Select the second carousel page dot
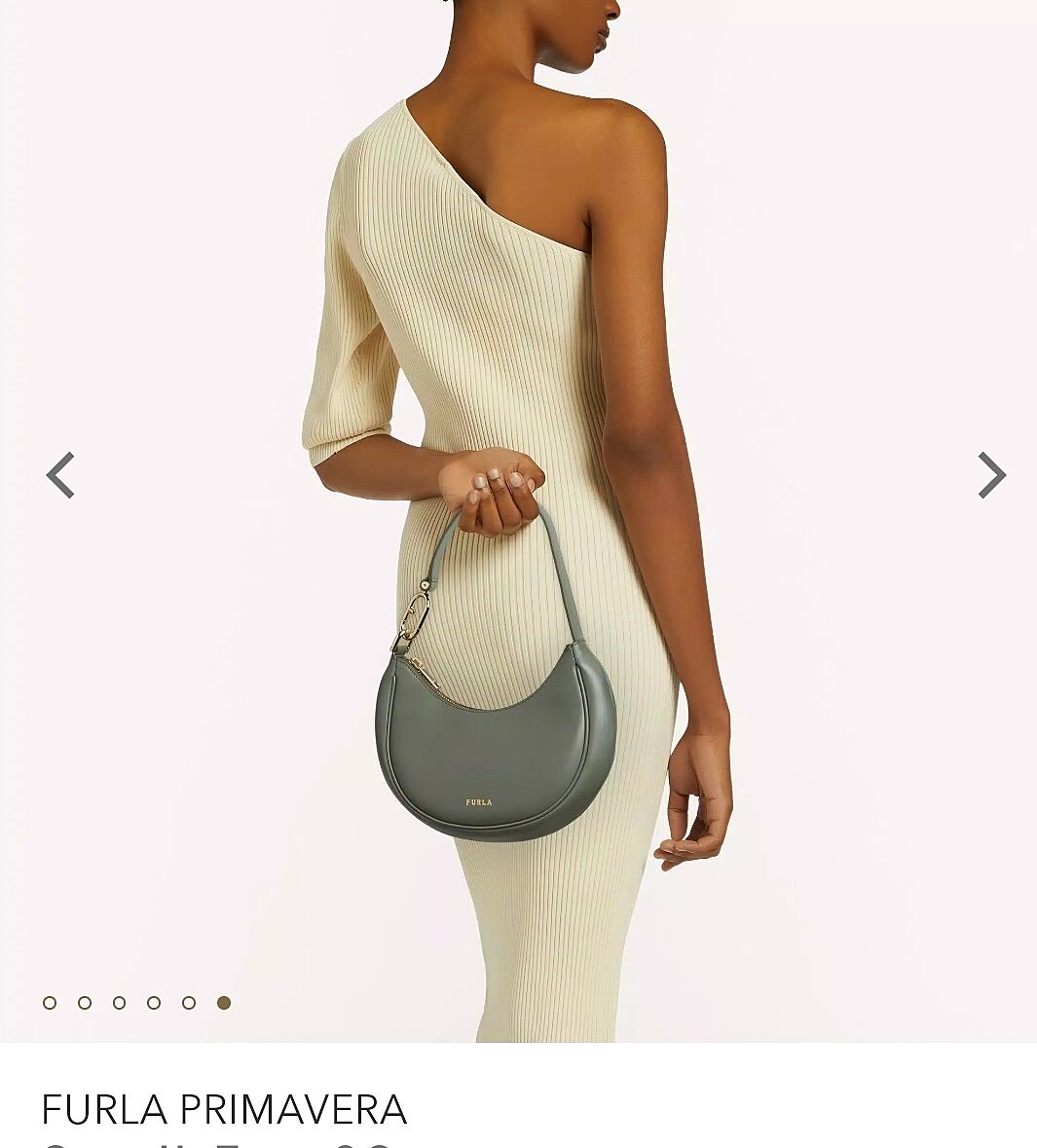The image size is (1037, 1148). coord(85,1003)
